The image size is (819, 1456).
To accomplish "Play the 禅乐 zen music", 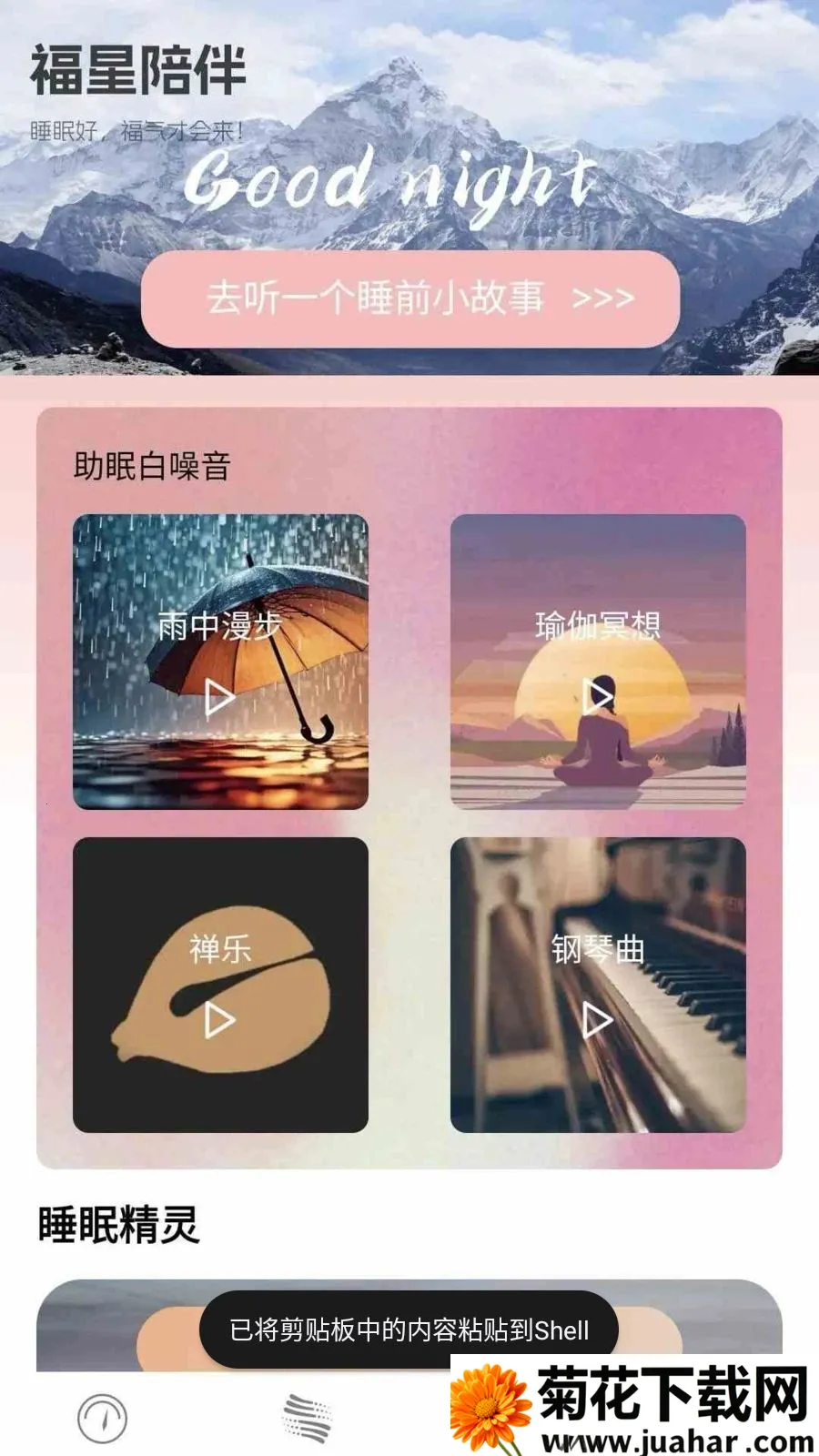I will click(220, 985).
